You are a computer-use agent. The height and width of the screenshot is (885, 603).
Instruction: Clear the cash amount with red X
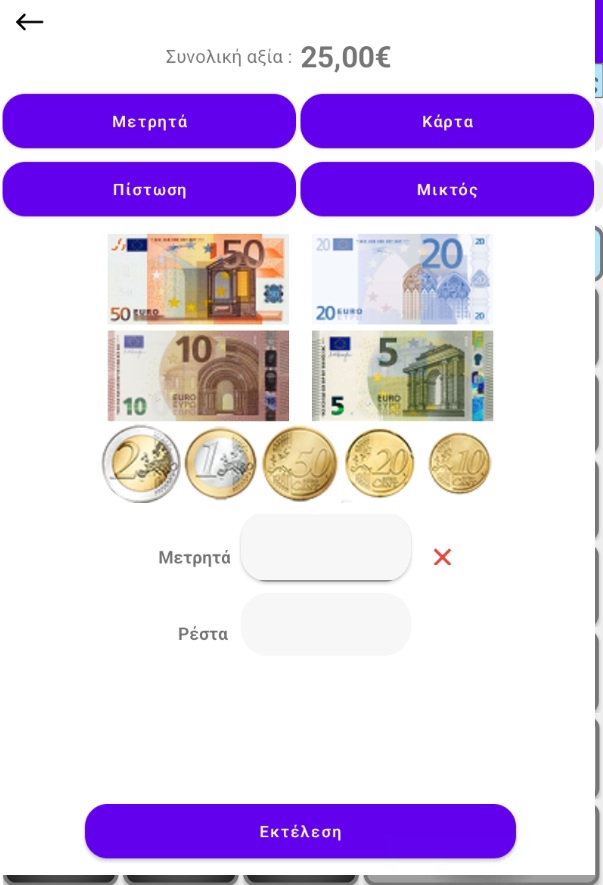pyautogui.click(x=442, y=557)
